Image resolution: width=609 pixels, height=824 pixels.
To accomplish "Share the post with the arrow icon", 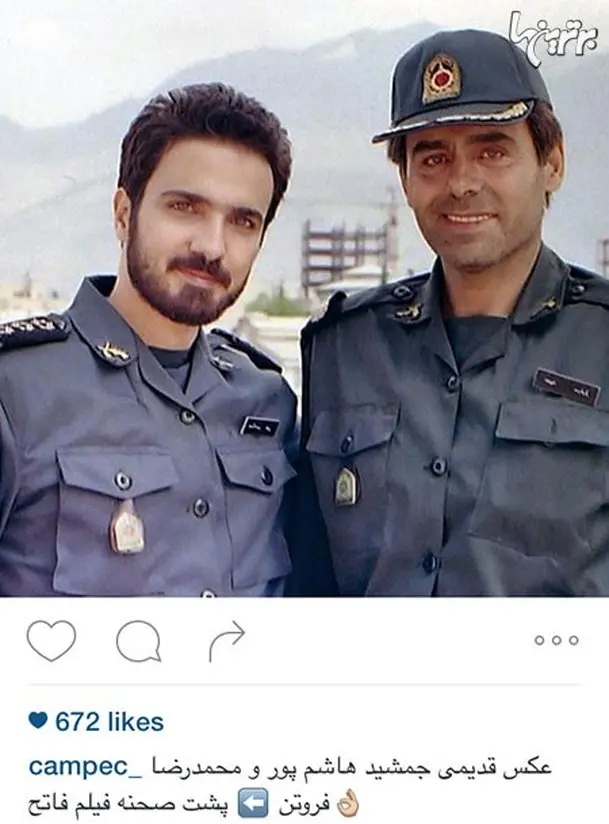I will (x=227, y=641).
